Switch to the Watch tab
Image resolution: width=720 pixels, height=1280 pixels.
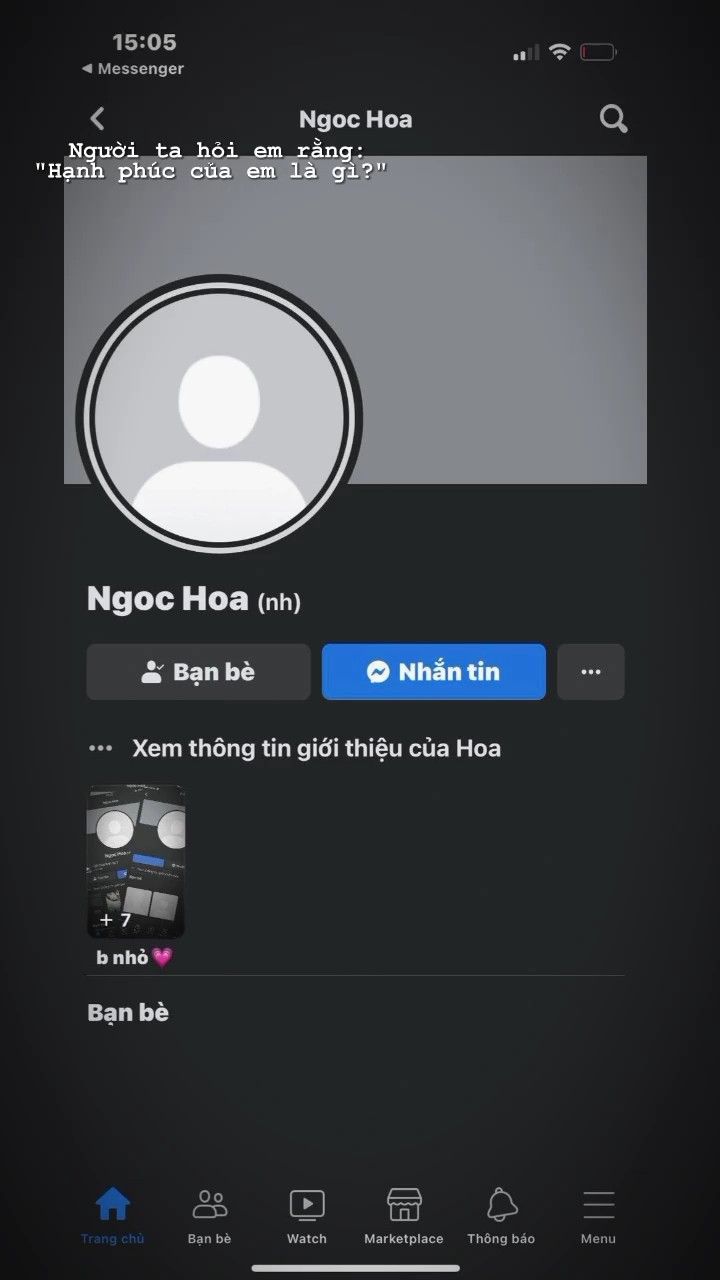point(307,1214)
